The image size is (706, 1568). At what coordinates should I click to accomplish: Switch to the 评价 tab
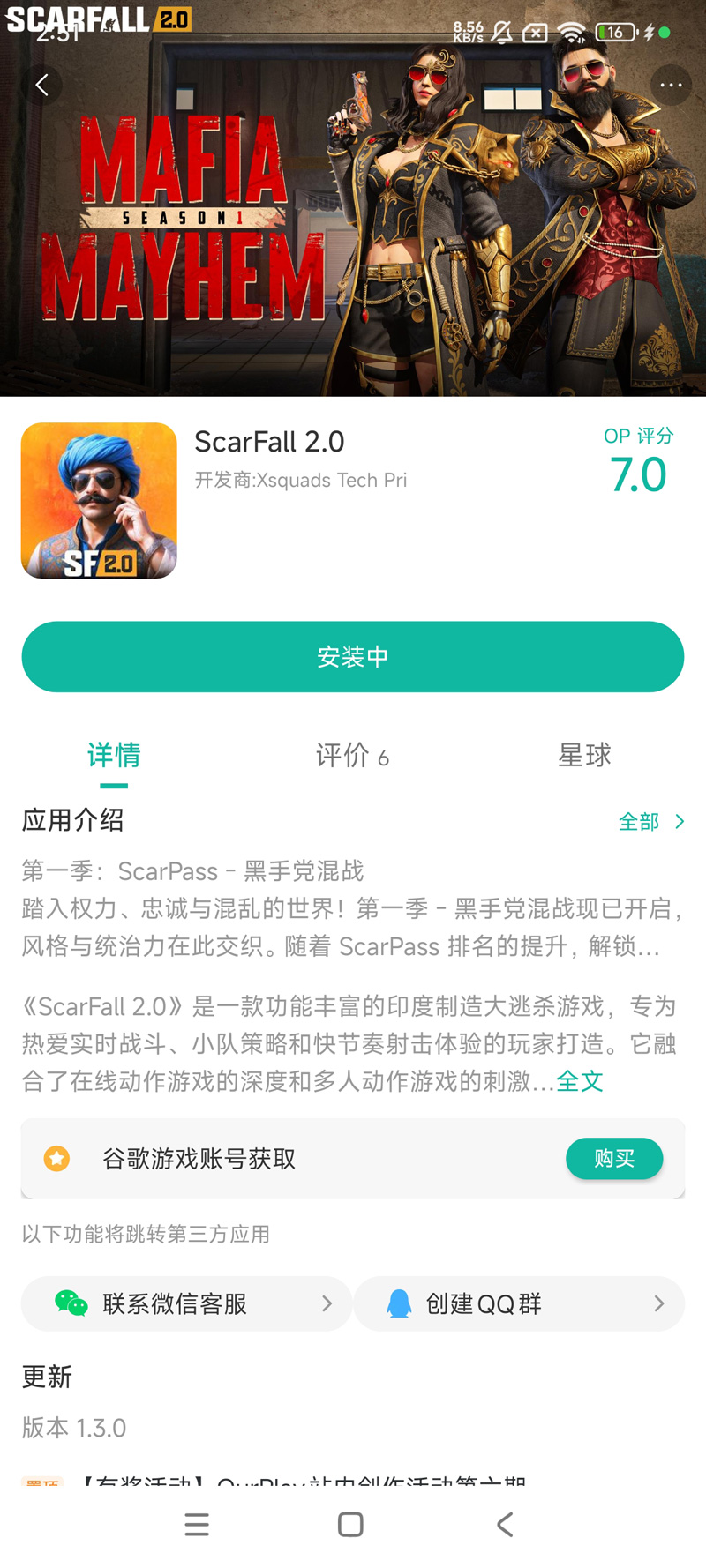click(x=351, y=756)
